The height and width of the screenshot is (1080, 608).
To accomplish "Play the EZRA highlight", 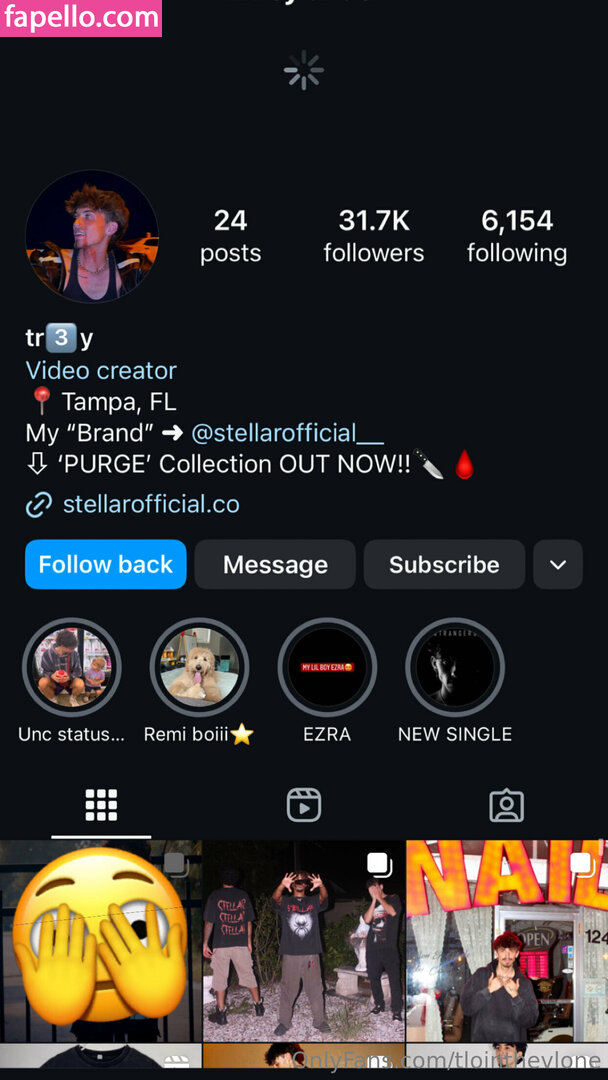I will pyautogui.click(x=327, y=668).
